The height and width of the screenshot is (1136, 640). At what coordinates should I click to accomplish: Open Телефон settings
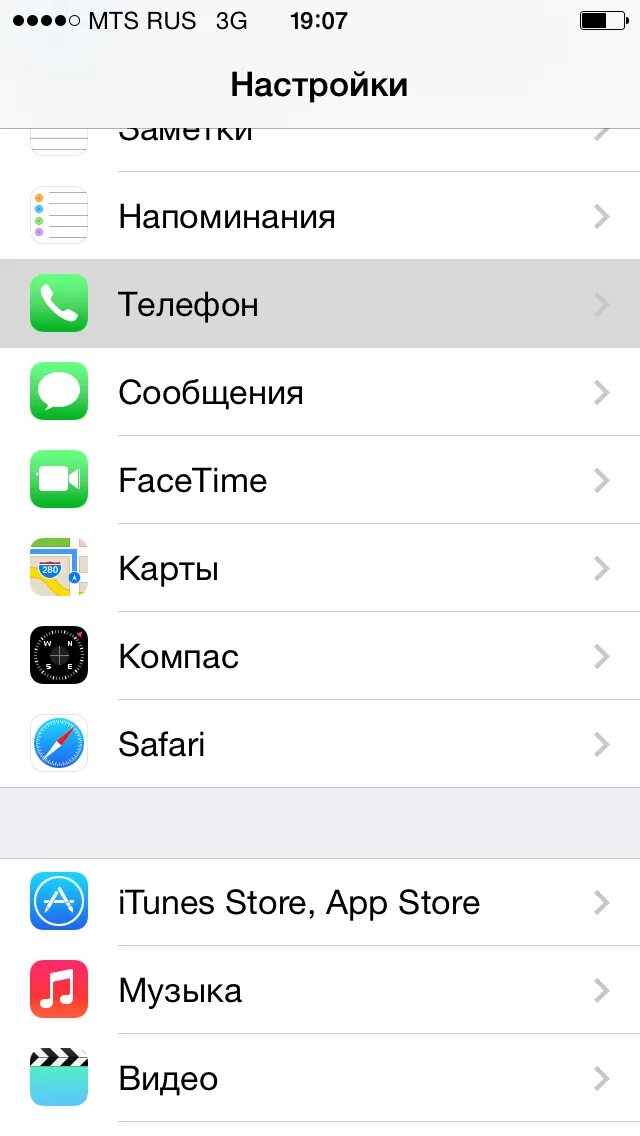pyautogui.click(x=320, y=304)
